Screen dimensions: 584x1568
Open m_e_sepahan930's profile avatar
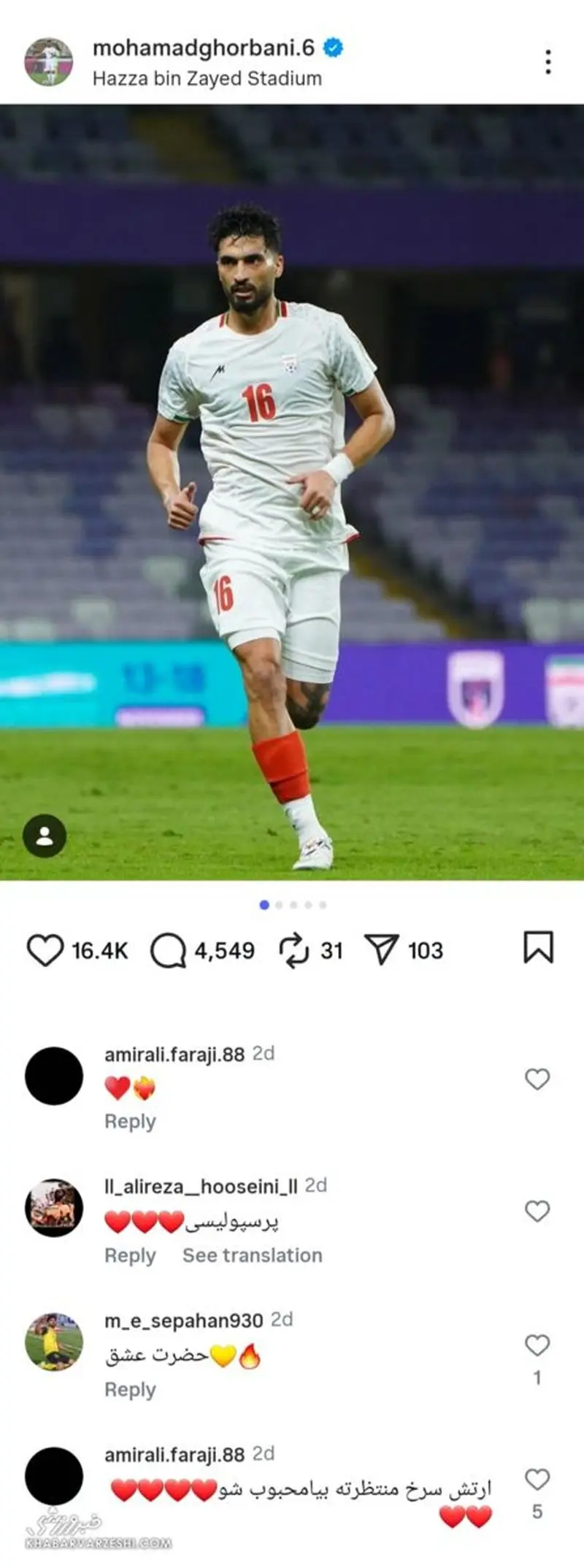tap(54, 1342)
